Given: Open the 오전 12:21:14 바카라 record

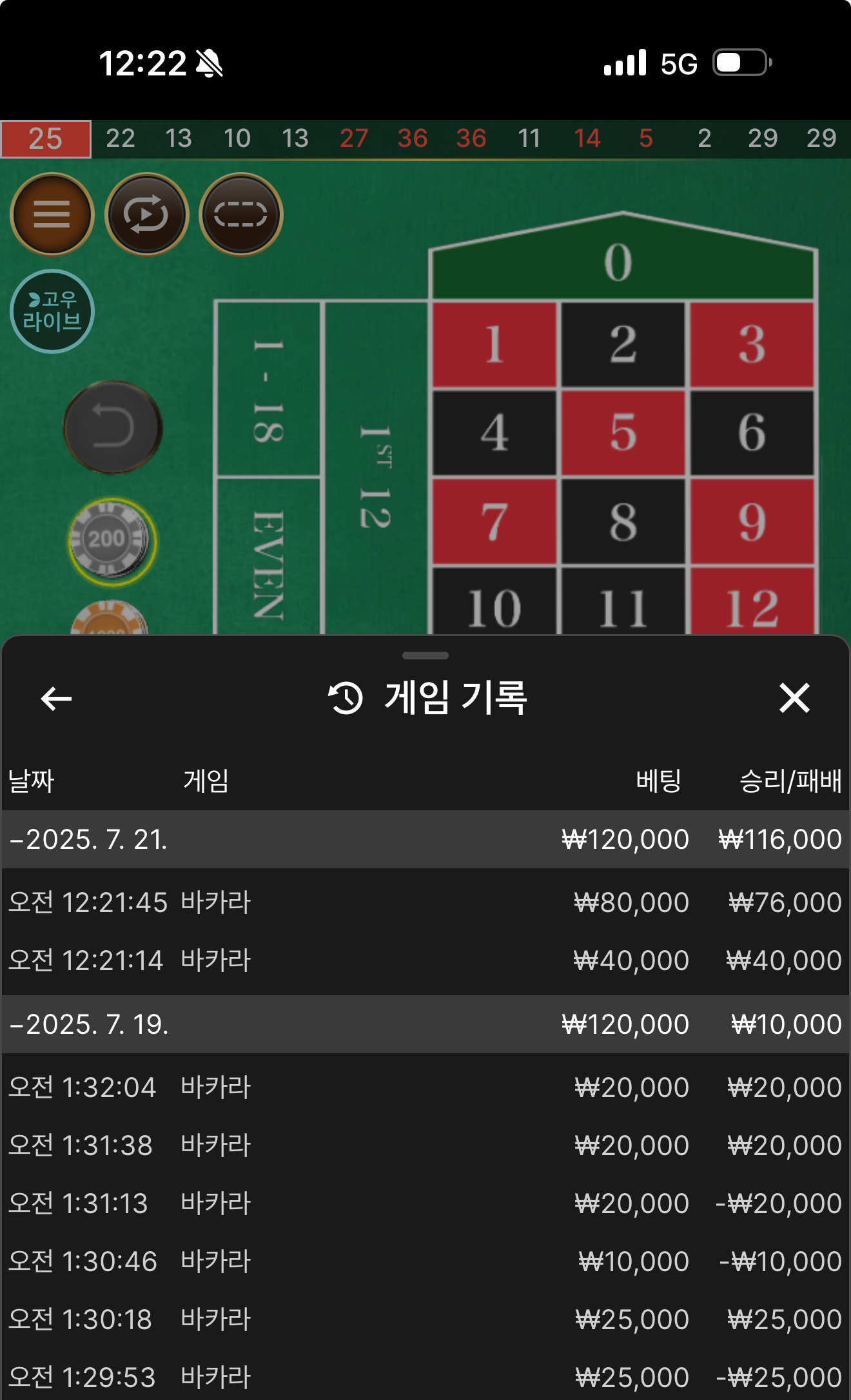Looking at the screenshot, I should click(x=425, y=960).
